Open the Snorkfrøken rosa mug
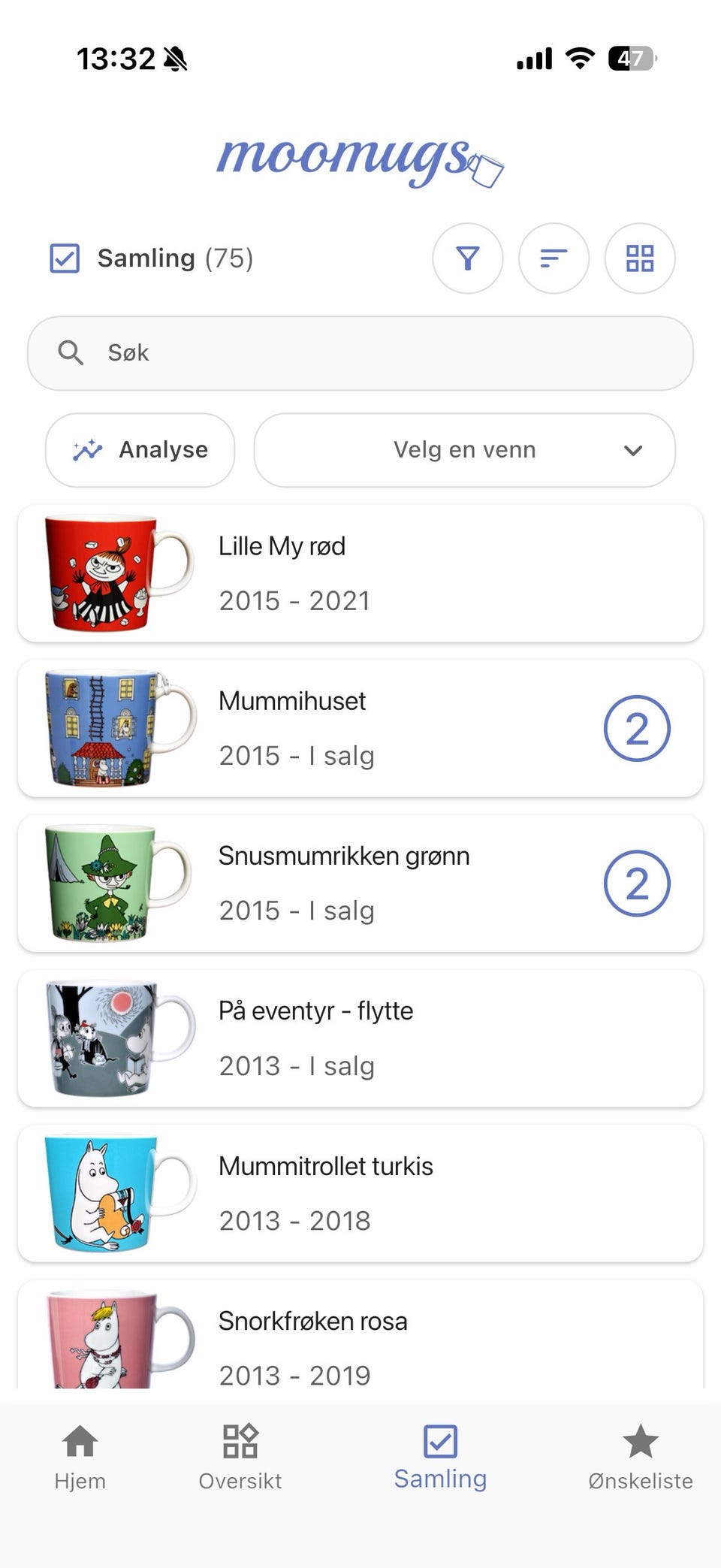The height and width of the screenshot is (1568, 721). point(360,1334)
